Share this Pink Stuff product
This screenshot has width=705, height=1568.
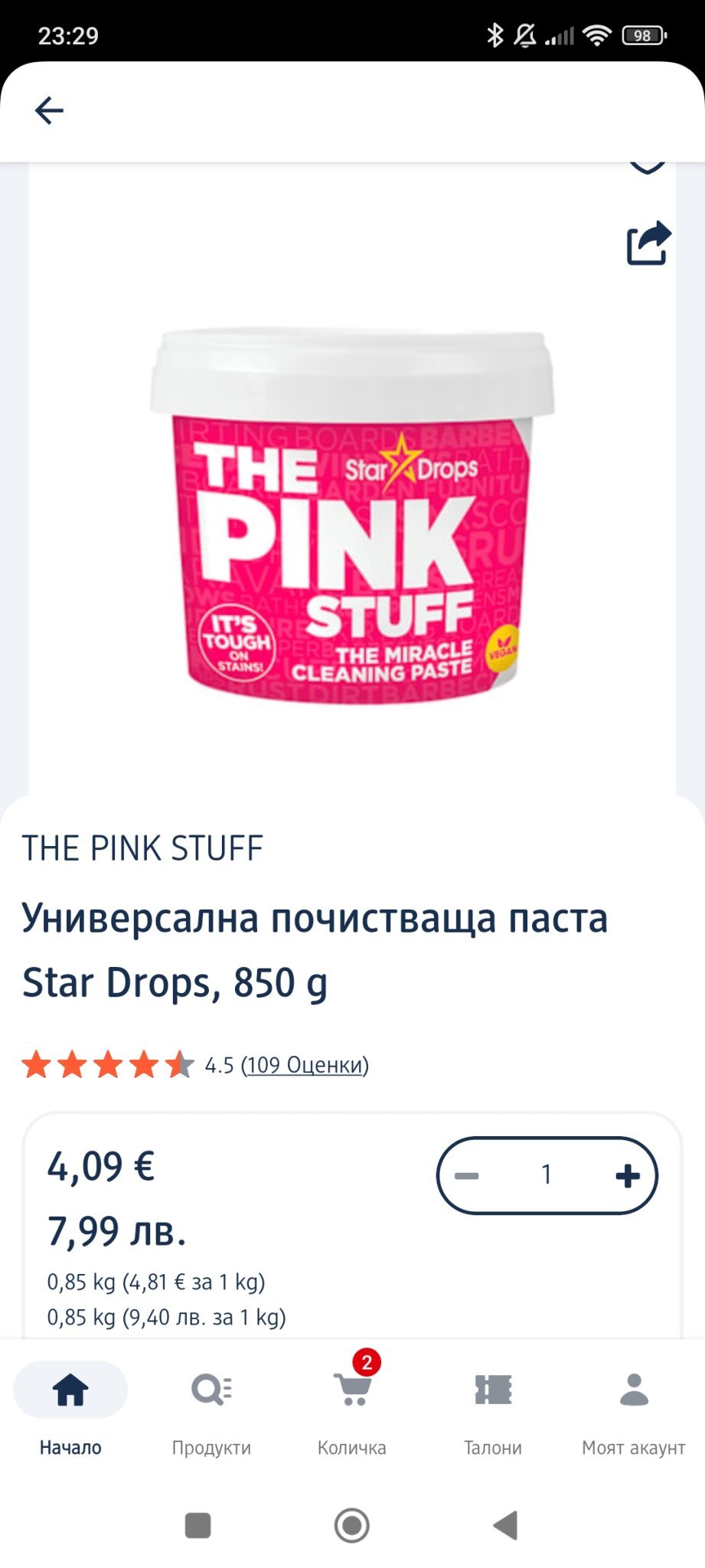click(648, 243)
